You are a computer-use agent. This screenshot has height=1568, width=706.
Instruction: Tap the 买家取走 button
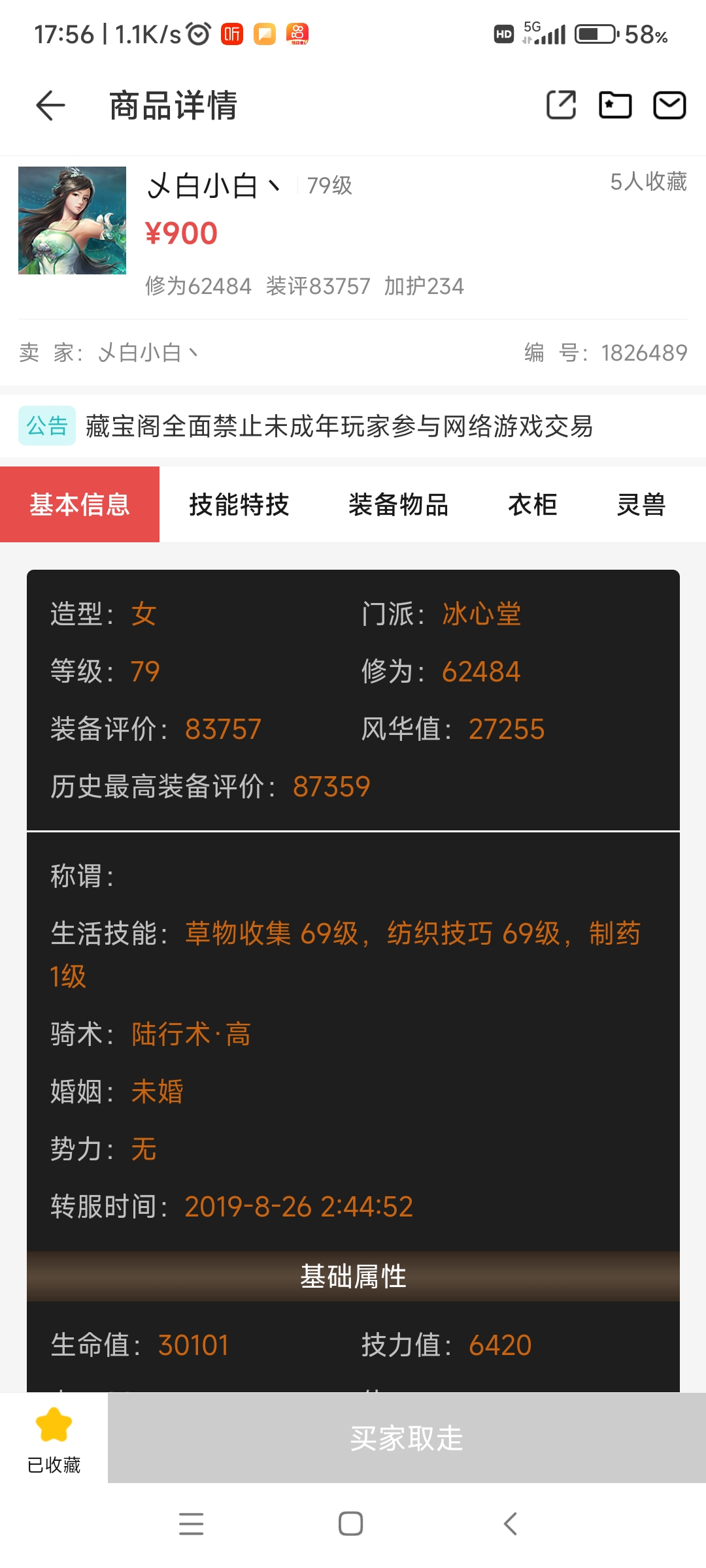[x=407, y=1438]
